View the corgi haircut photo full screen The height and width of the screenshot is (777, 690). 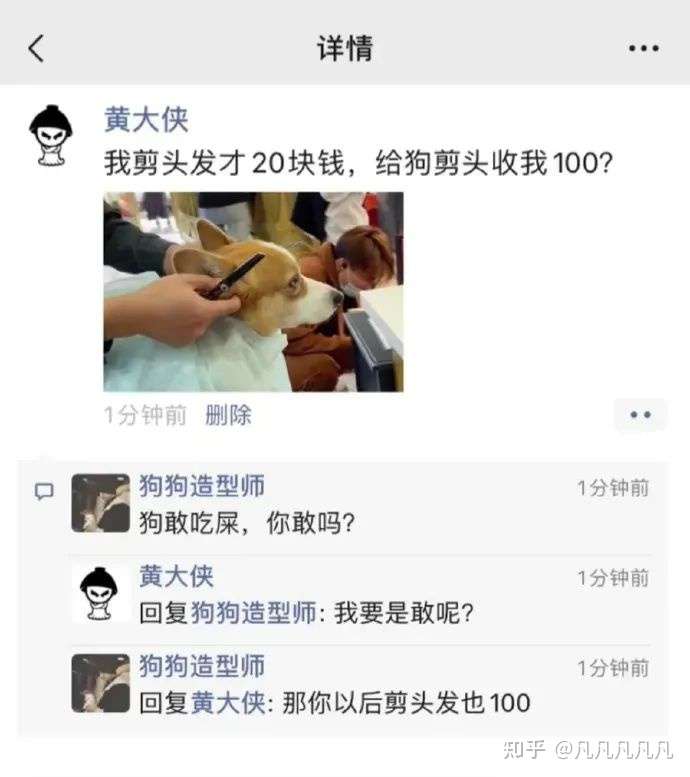tap(253, 291)
